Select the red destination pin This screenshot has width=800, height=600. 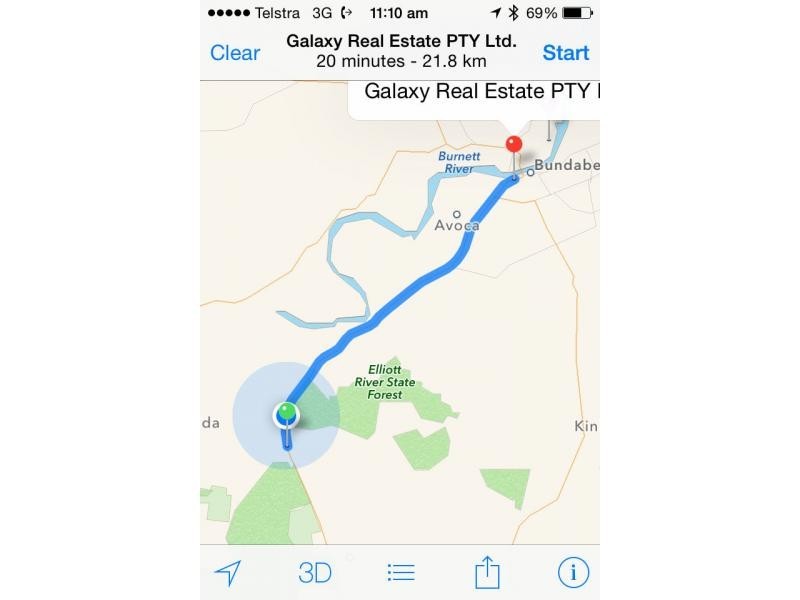click(x=515, y=146)
